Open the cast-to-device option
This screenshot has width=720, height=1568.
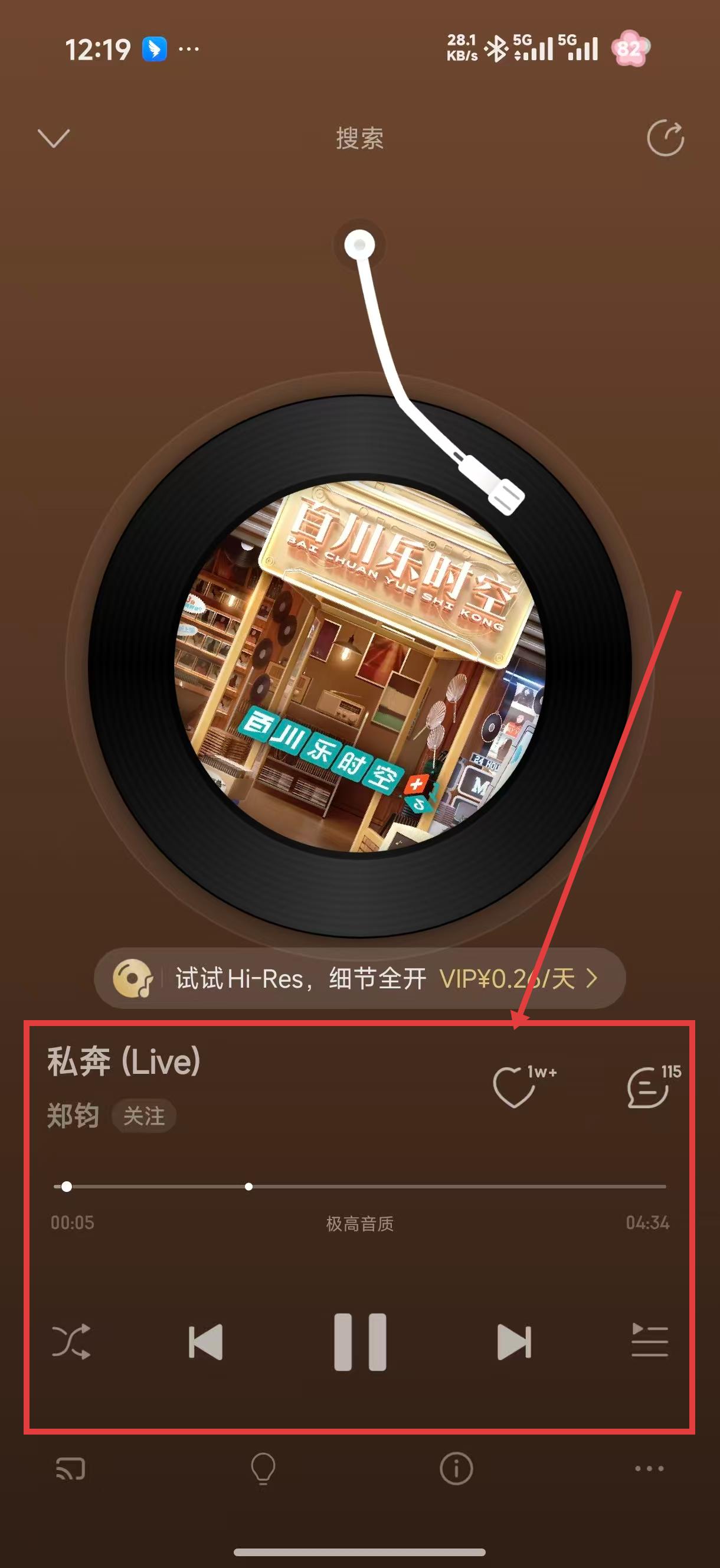tap(71, 1469)
